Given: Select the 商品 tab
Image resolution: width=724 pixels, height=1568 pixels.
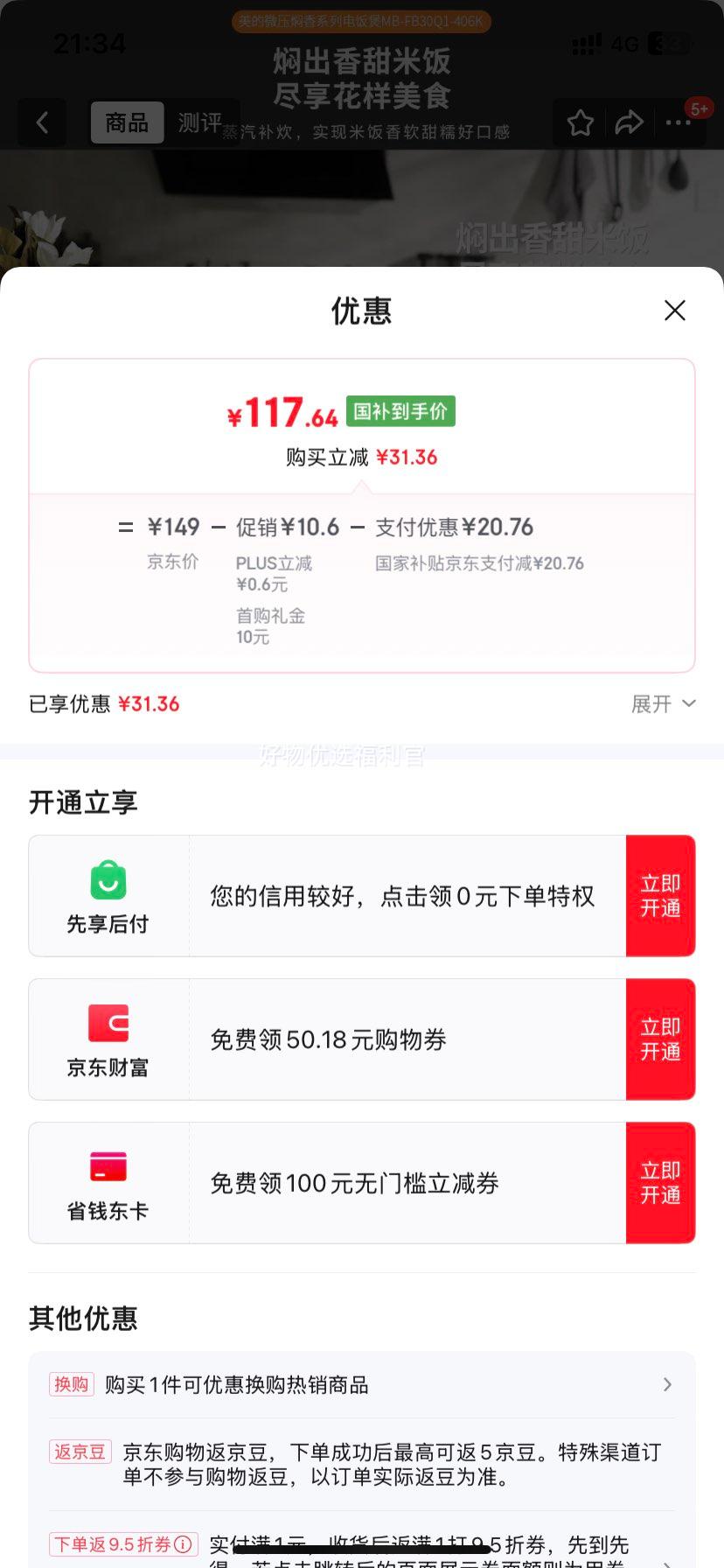Looking at the screenshot, I should tap(127, 122).
